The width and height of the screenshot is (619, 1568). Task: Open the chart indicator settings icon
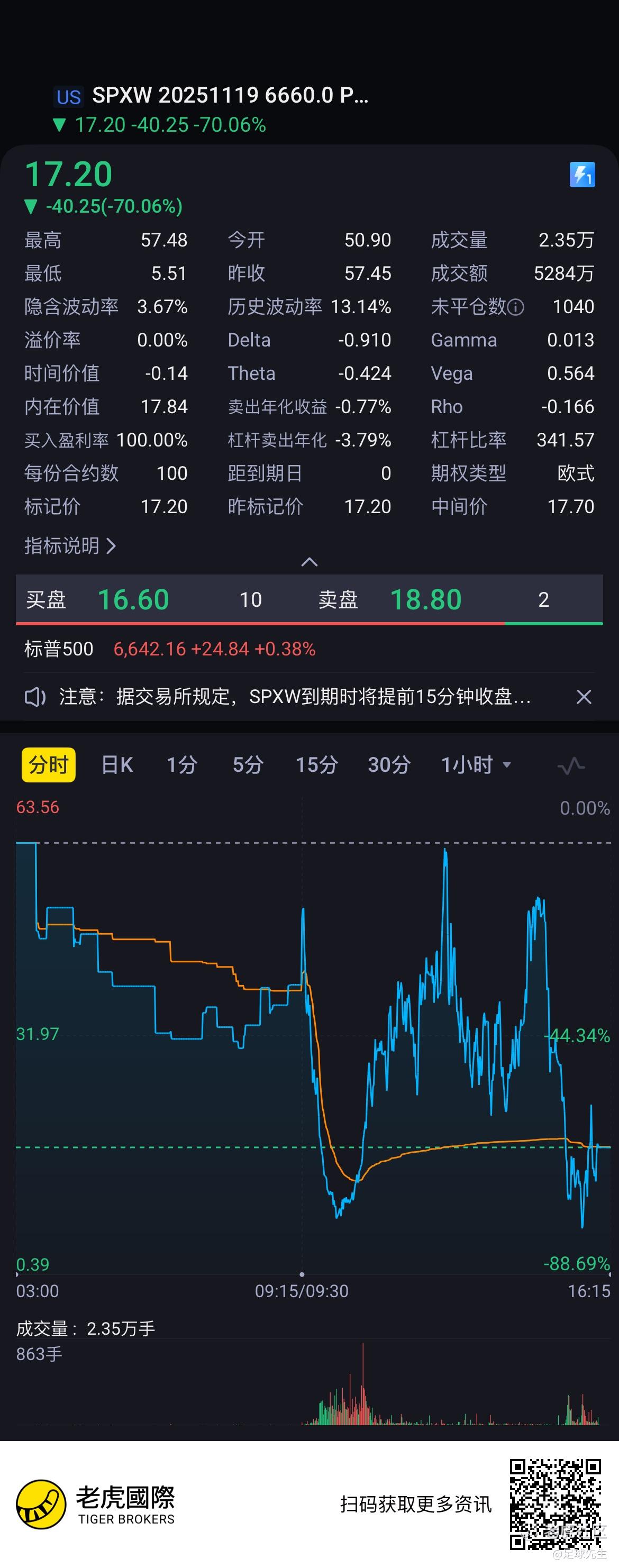[x=570, y=765]
